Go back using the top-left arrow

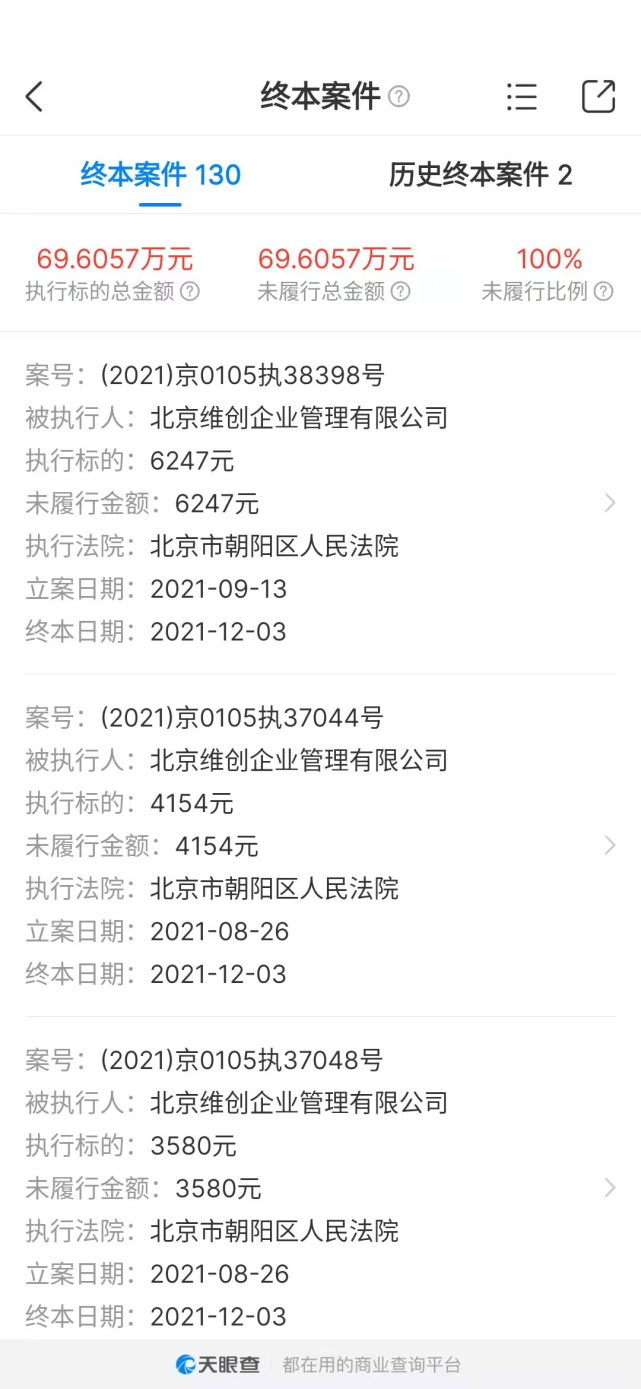click(x=34, y=97)
